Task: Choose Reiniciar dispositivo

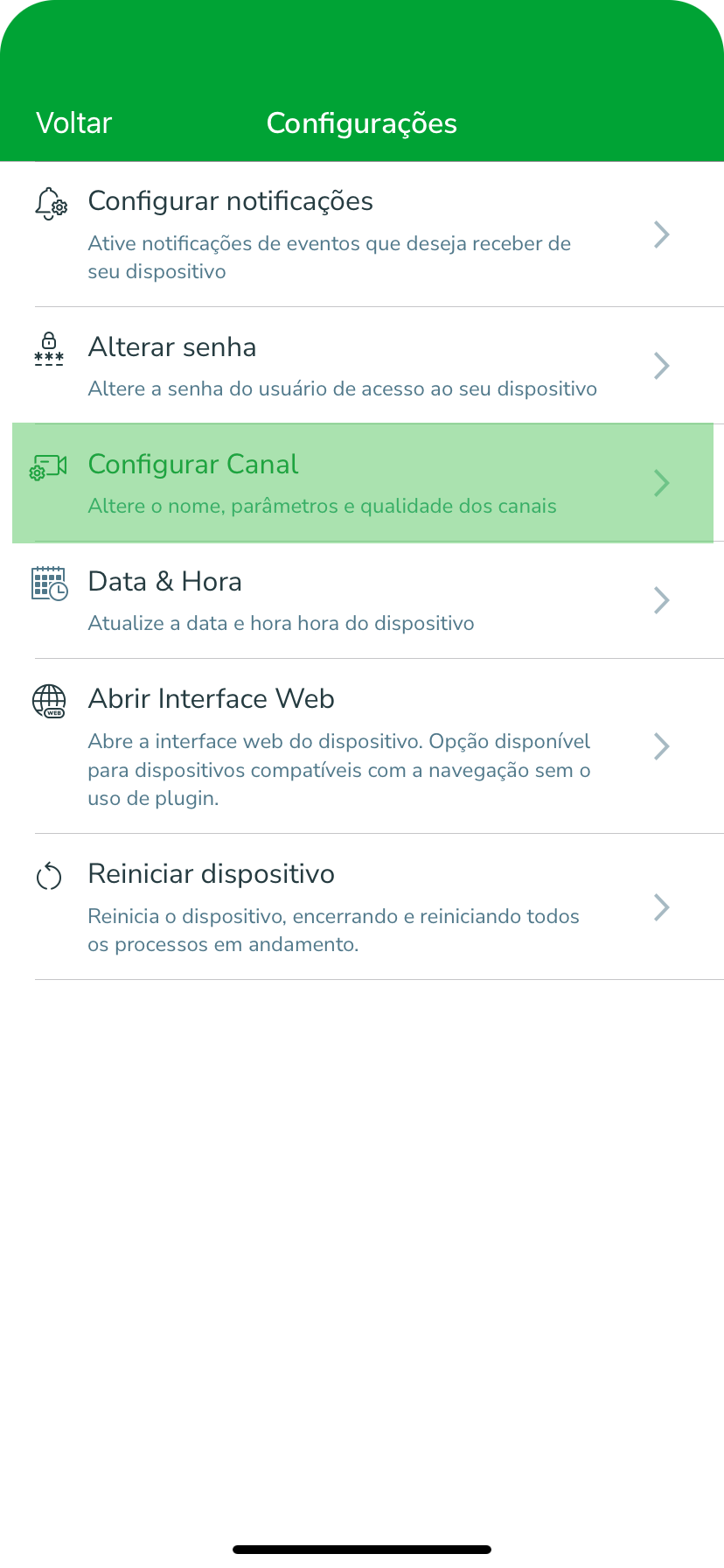Action: click(x=362, y=907)
